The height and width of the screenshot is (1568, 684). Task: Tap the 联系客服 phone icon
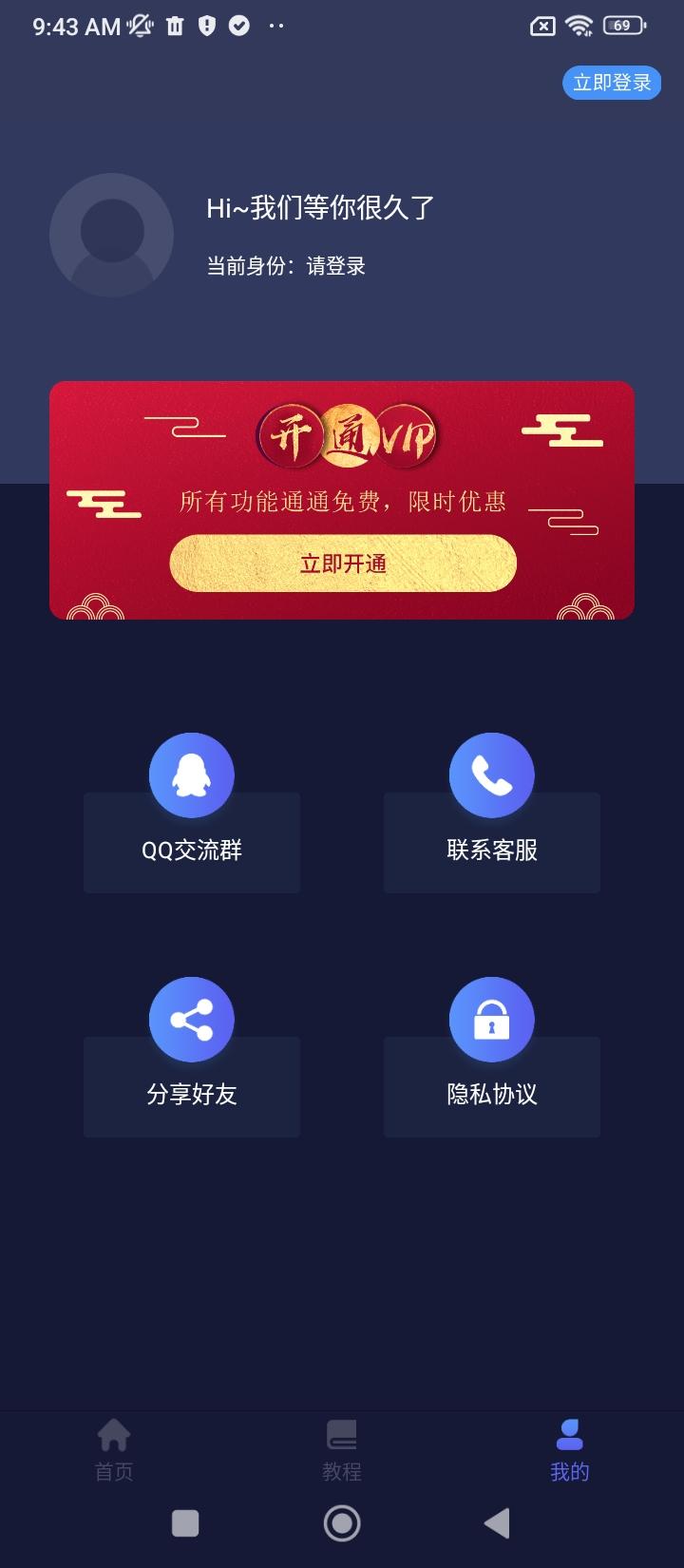click(x=491, y=774)
